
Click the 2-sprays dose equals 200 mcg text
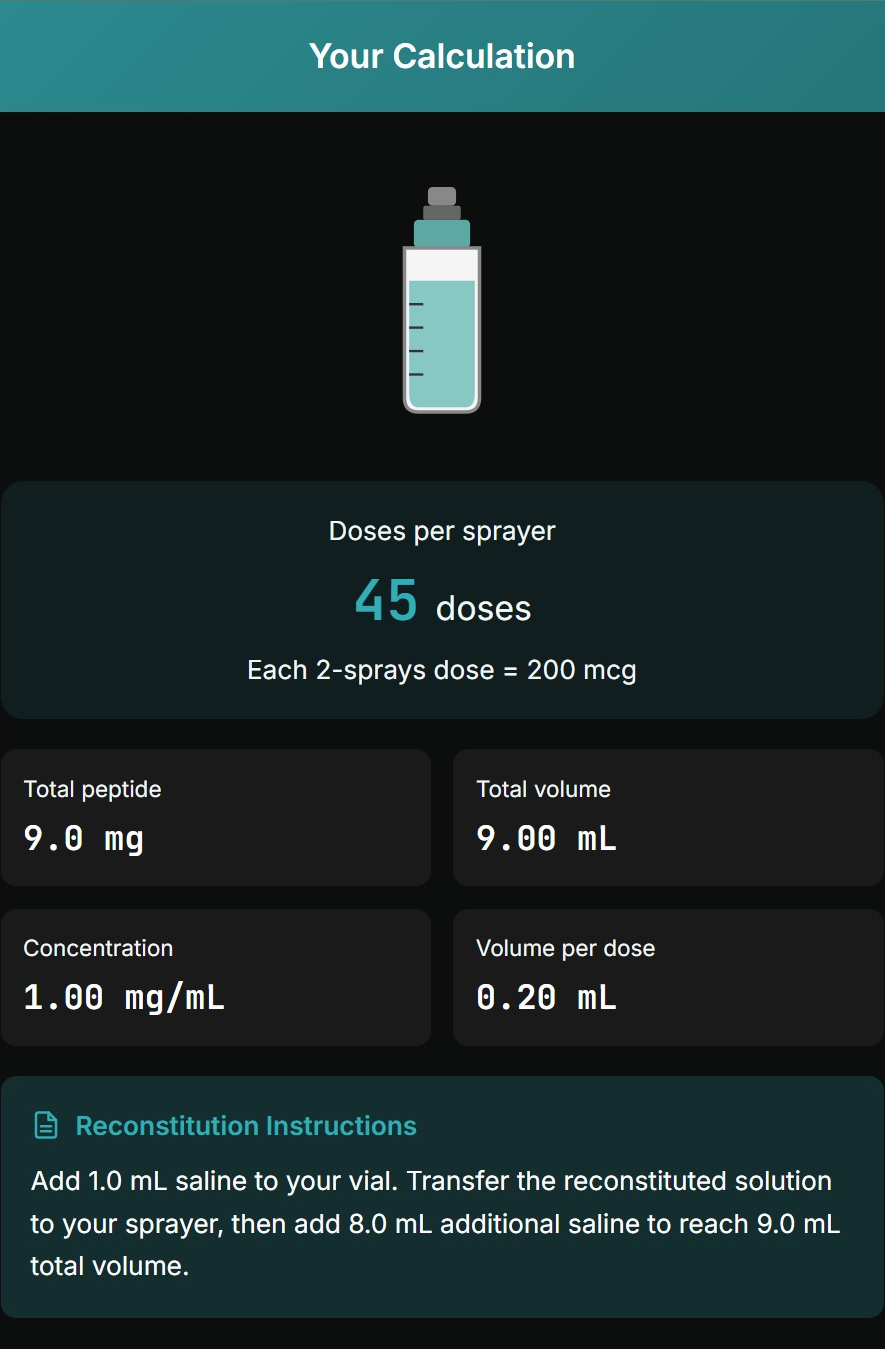(442, 670)
